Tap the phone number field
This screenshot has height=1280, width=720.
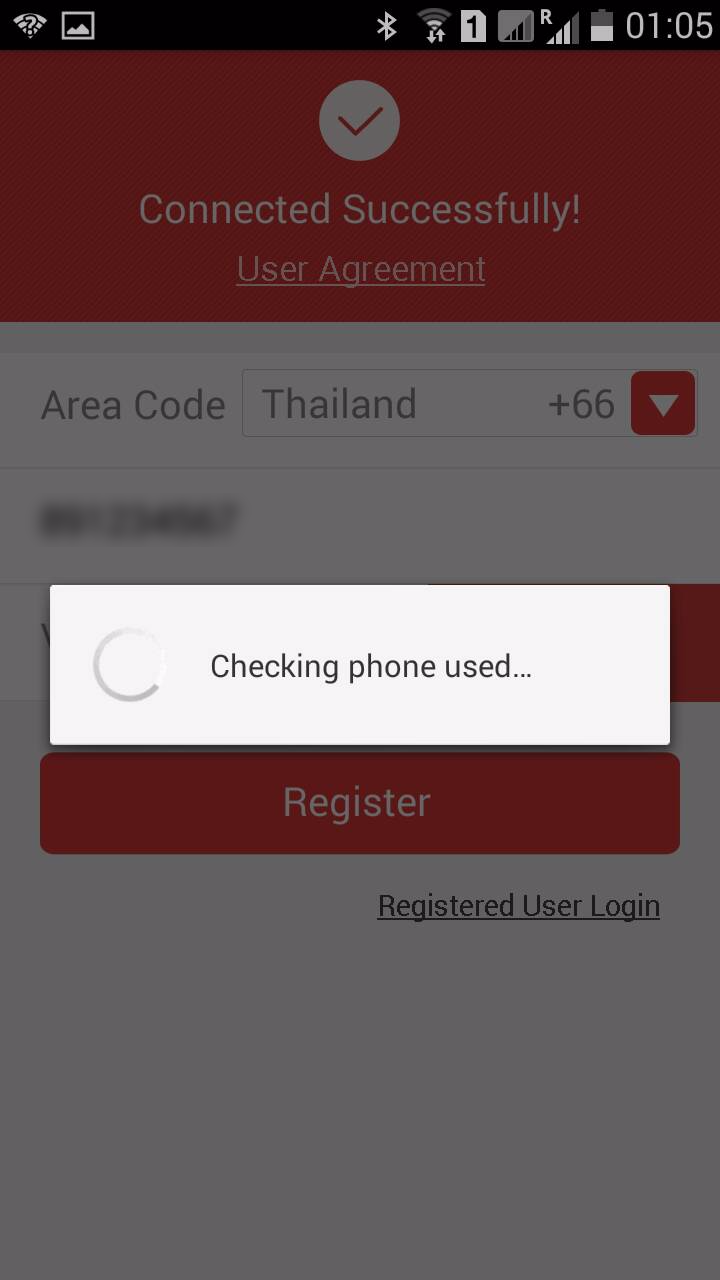(360, 522)
